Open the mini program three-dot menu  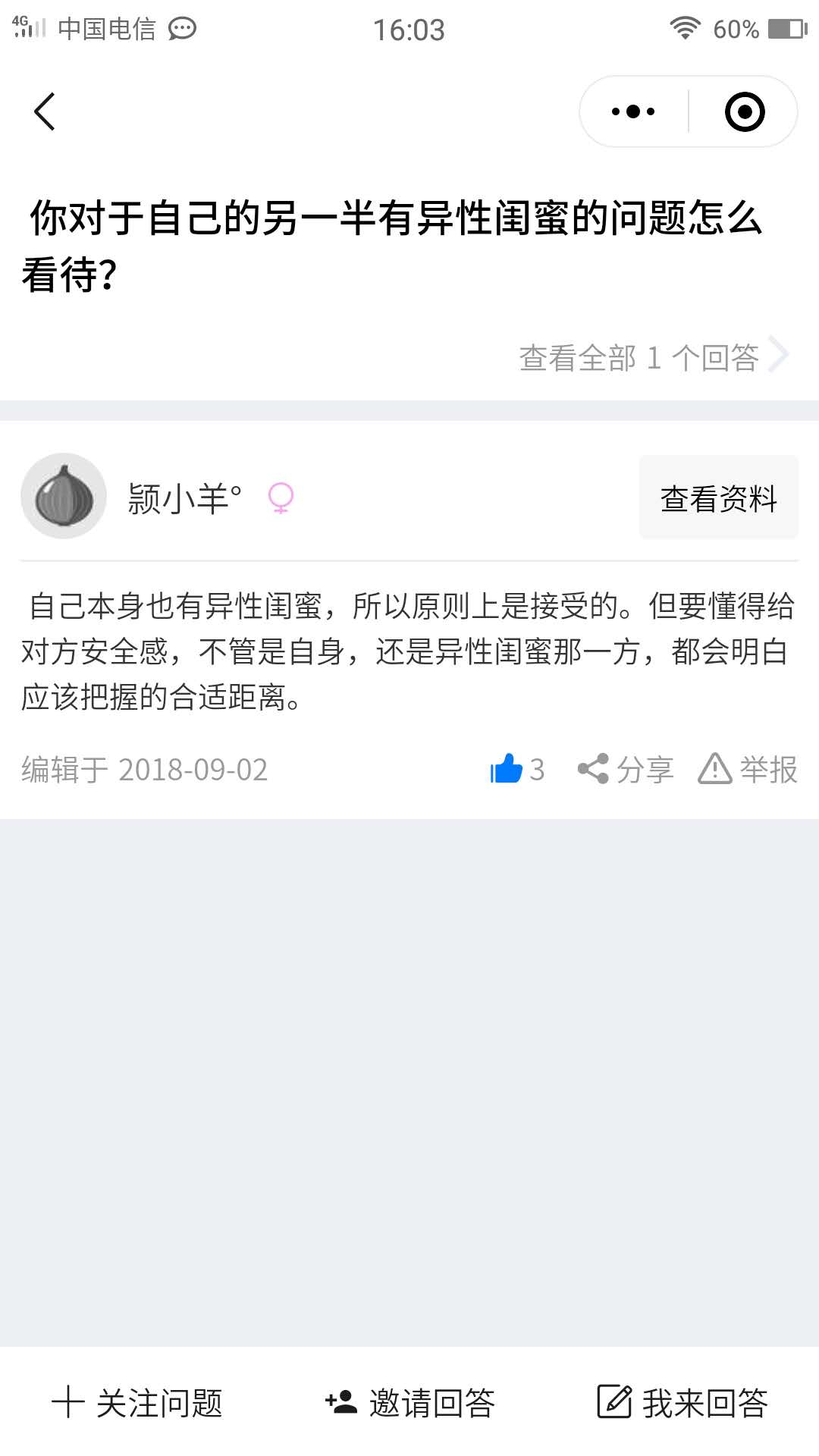pos(633,111)
